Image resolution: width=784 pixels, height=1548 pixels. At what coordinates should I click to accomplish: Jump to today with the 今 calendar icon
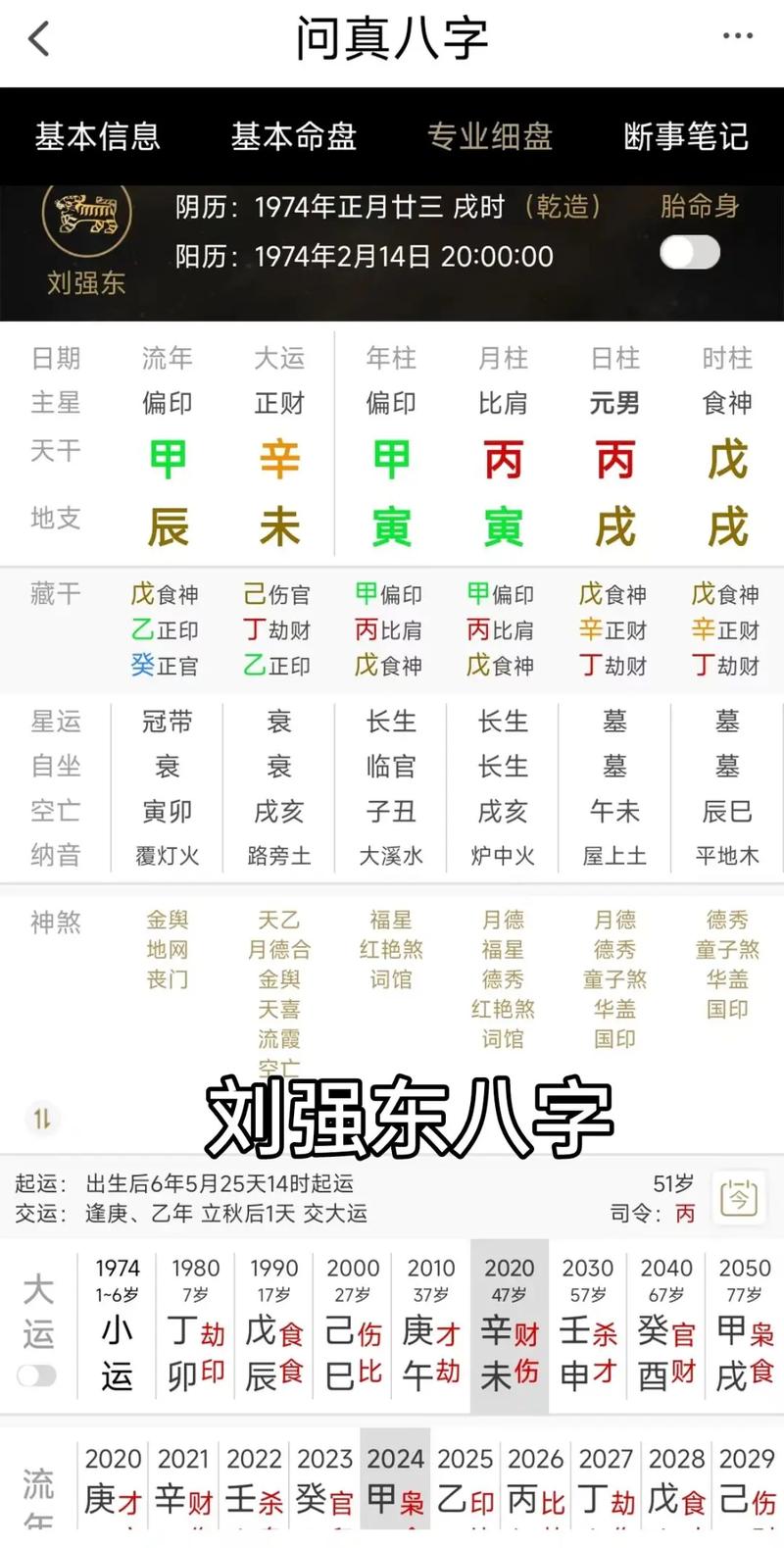[738, 1196]
